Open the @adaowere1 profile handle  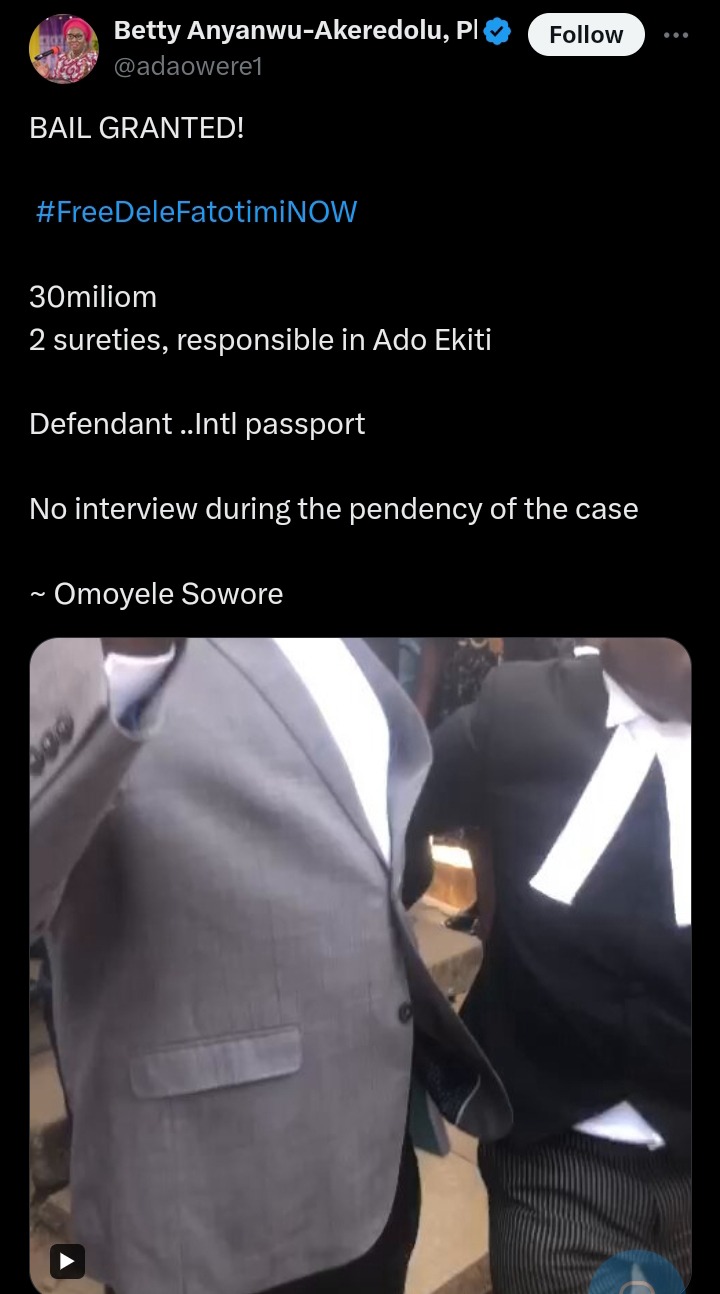coord(187,67)
